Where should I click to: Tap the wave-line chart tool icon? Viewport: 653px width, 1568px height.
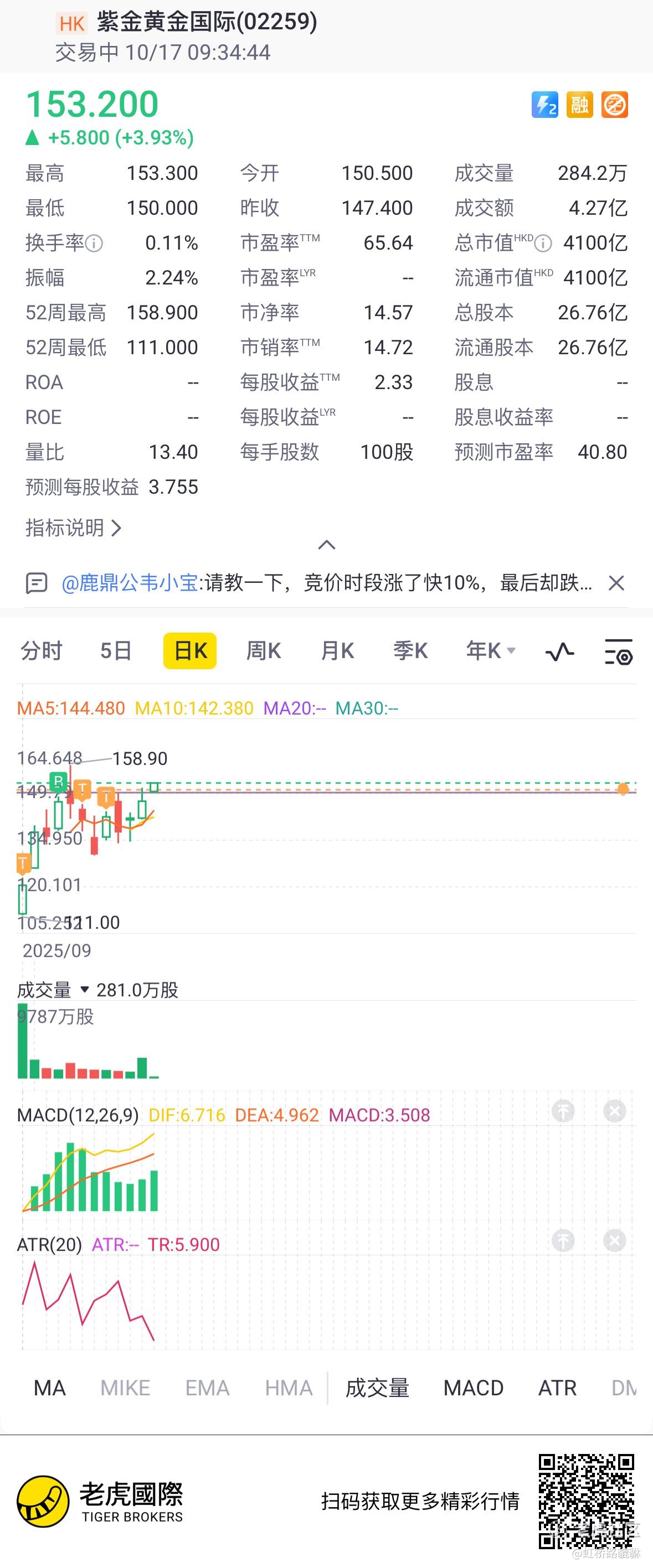(560, 652)
